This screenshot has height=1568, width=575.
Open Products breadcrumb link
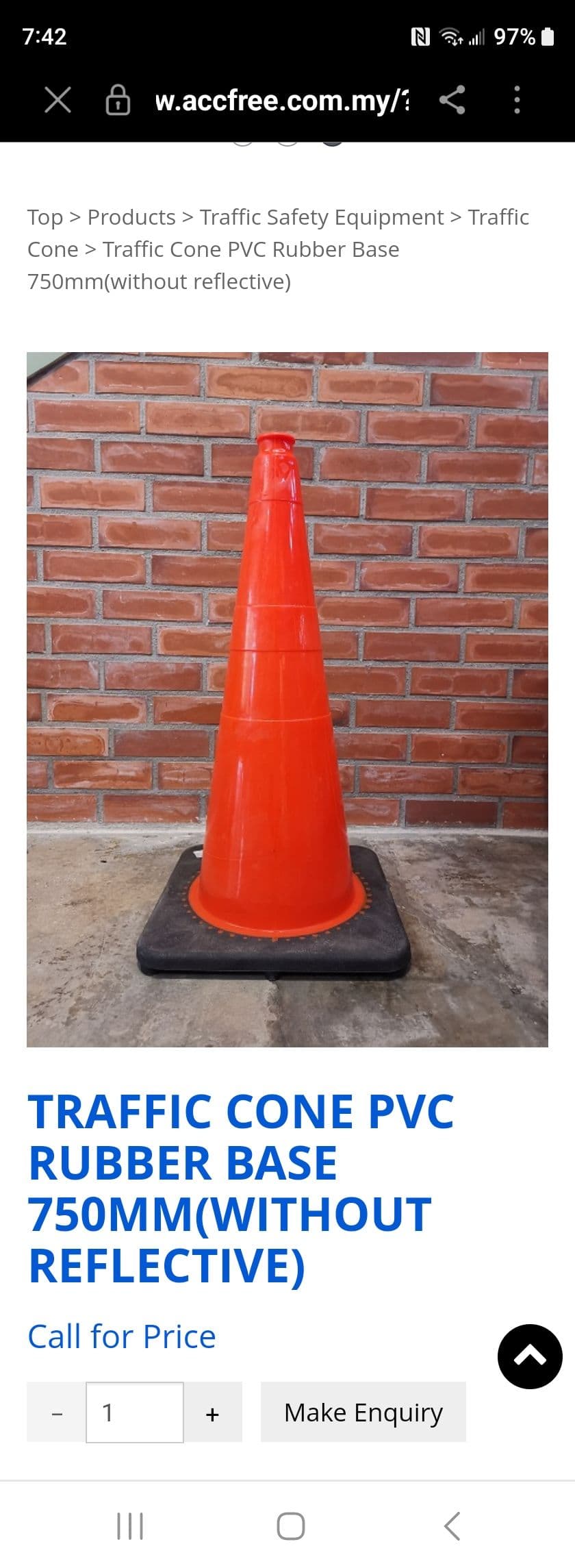[131, 217]
